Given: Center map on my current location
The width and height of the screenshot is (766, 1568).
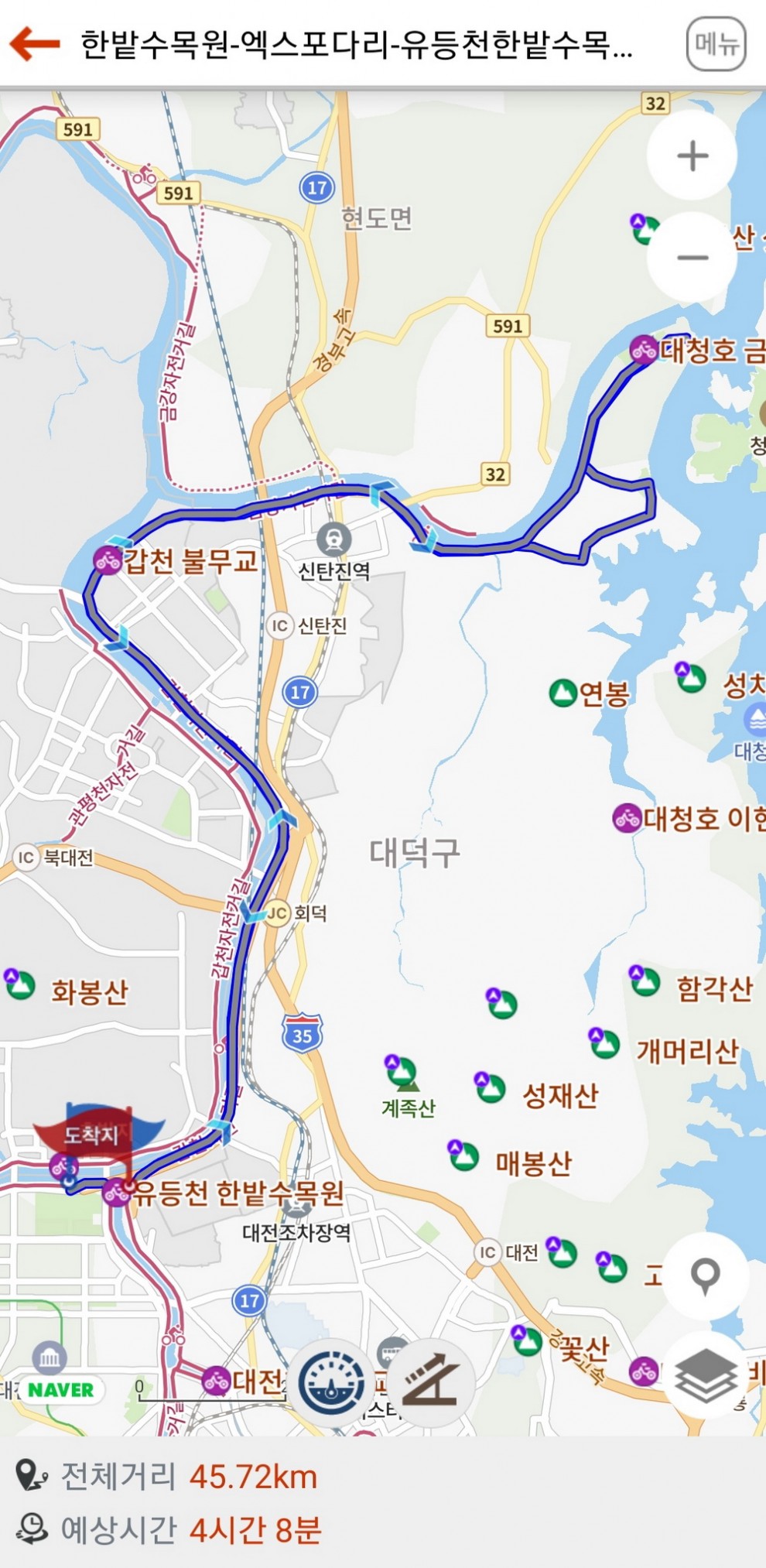Looking at the screenshot, I should 705,1275.
